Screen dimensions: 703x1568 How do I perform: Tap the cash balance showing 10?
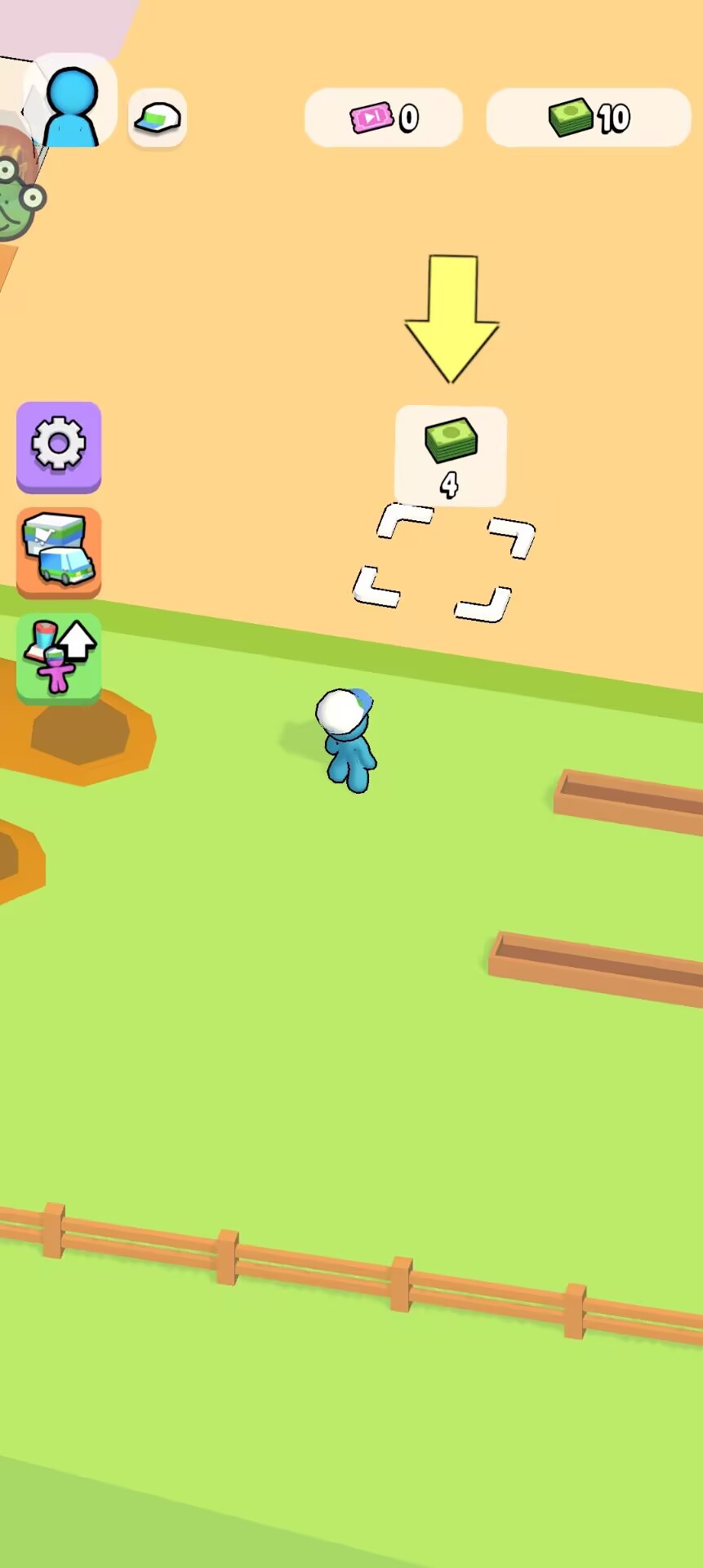click(x=589, y=118)
